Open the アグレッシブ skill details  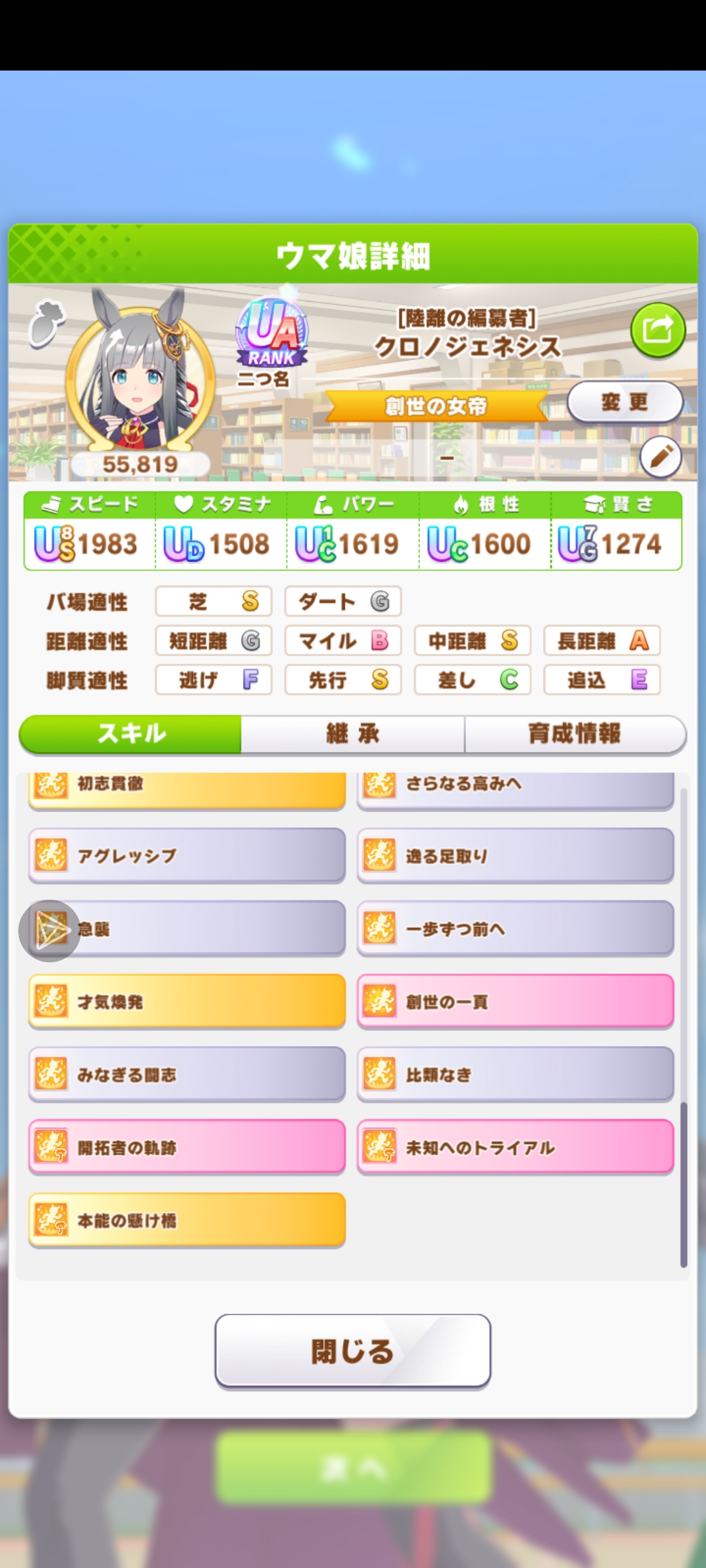186,856
